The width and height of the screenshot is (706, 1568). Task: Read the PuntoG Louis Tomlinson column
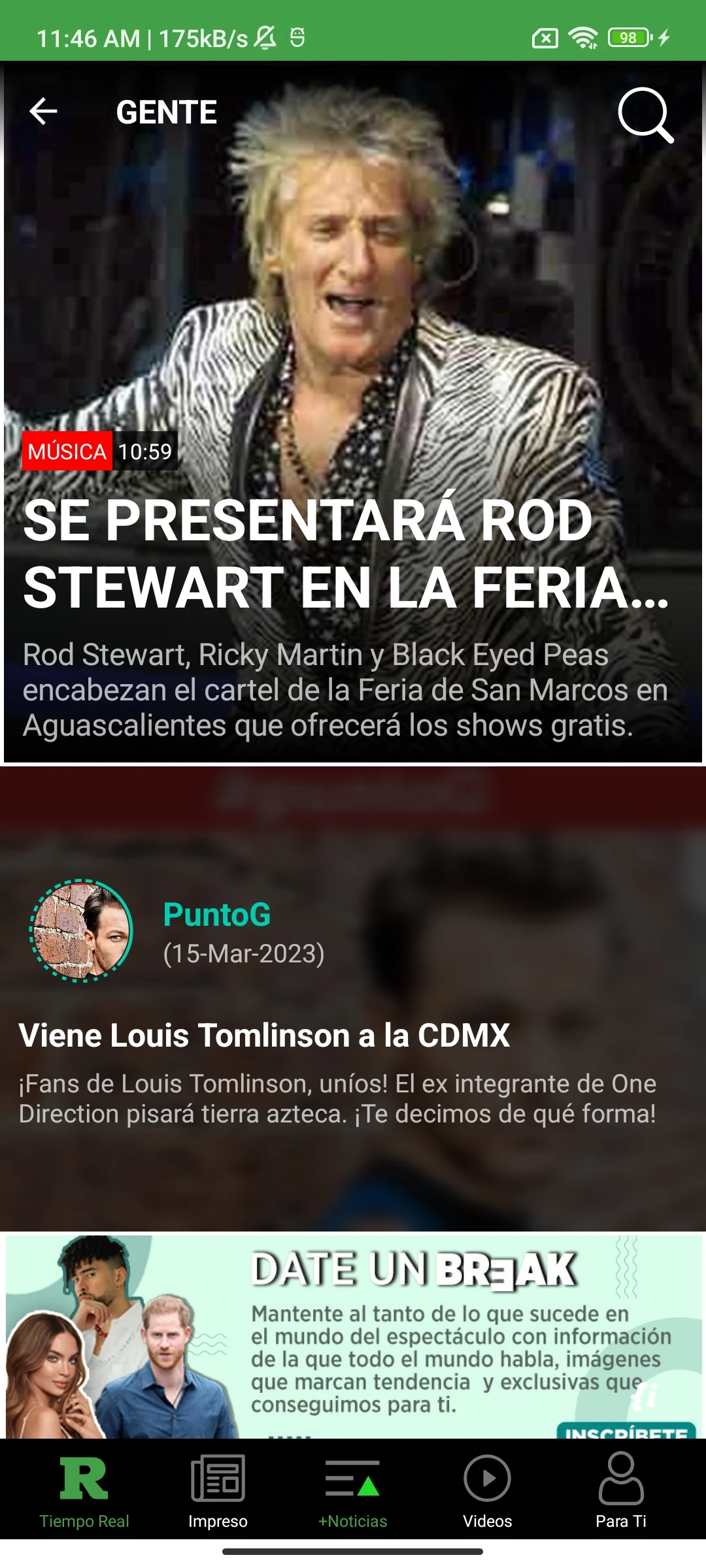point(265,1036)
